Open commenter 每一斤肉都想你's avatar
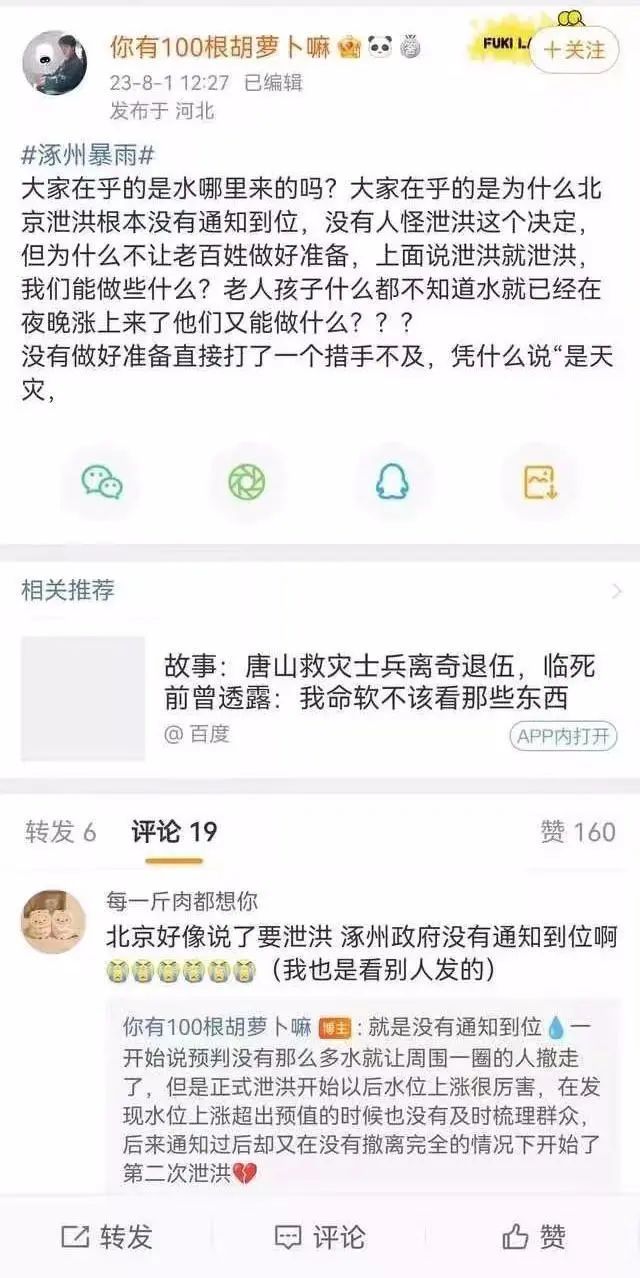Viewport: 640px width, 1278px height. [x=53, y=920]
